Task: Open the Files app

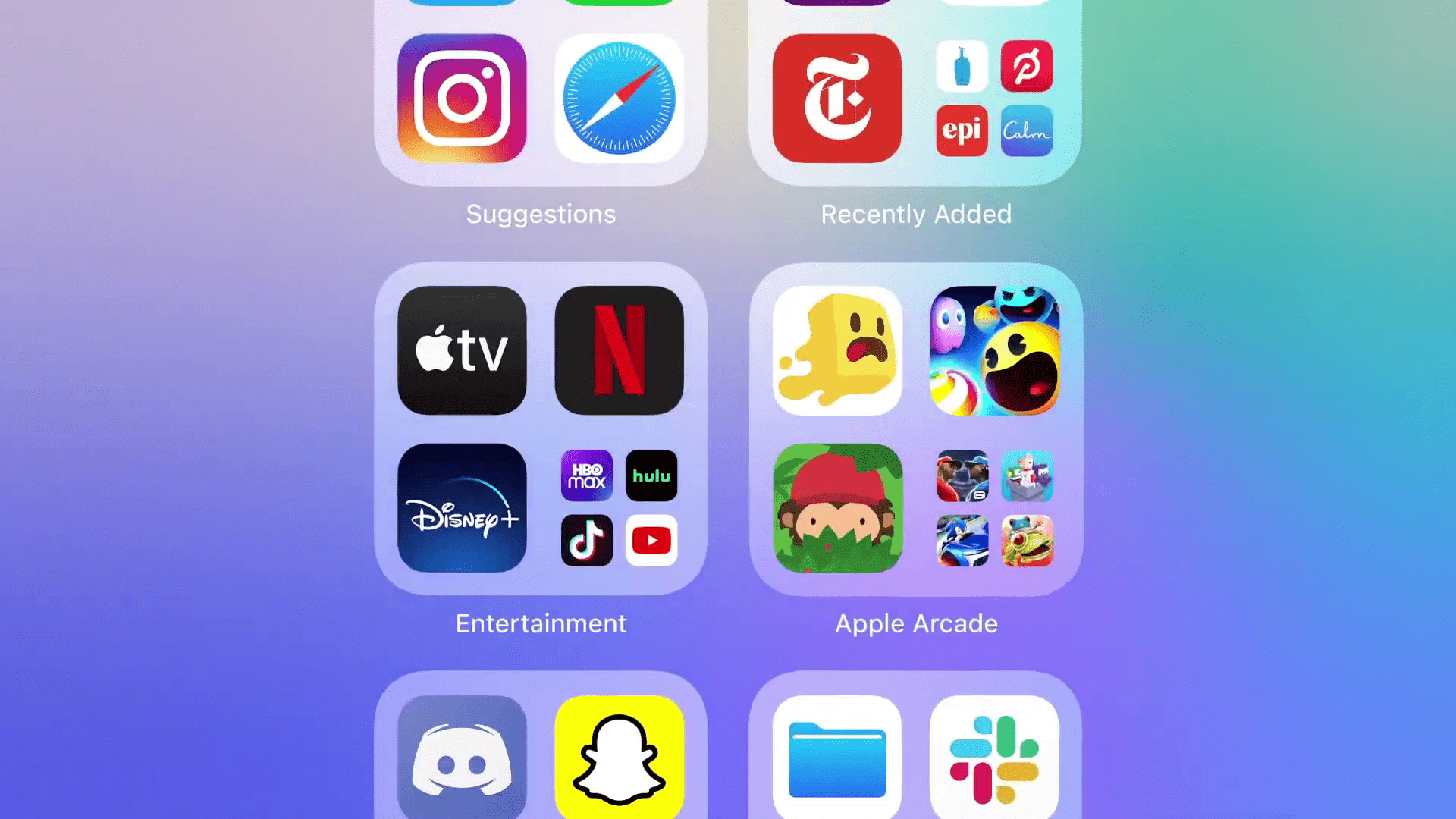Action: [x=837, y=758]
